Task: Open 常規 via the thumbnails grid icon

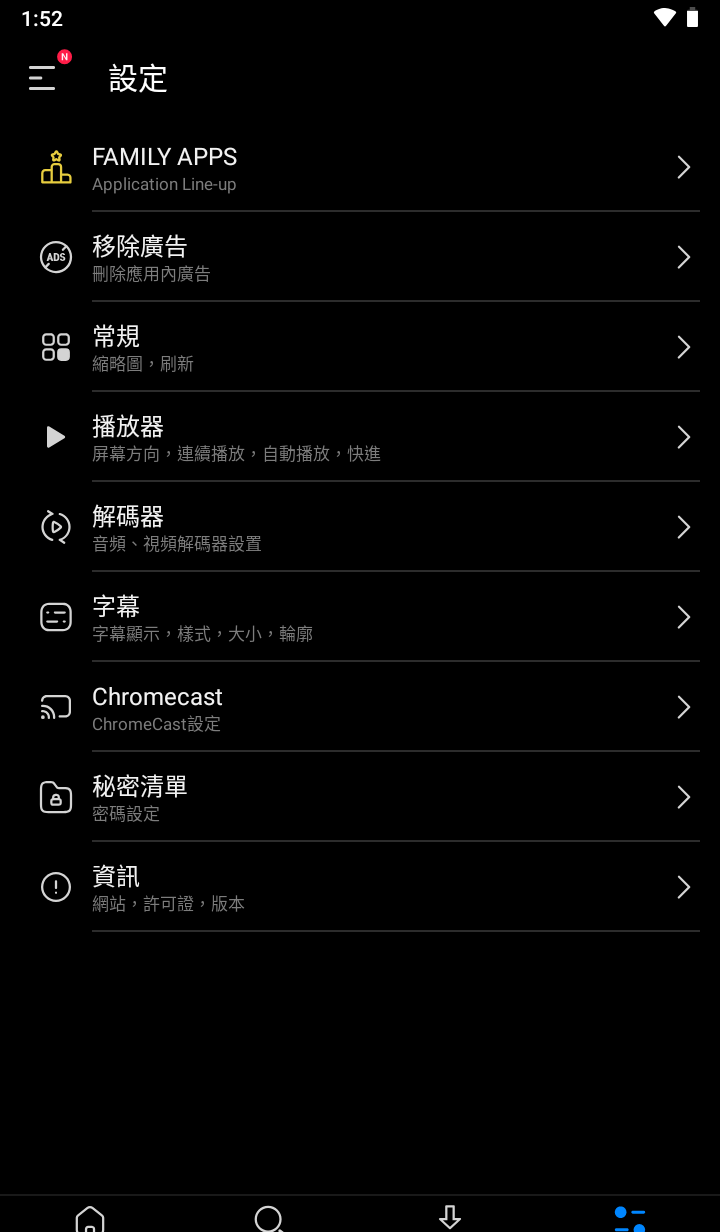Action: click(55, 347)
